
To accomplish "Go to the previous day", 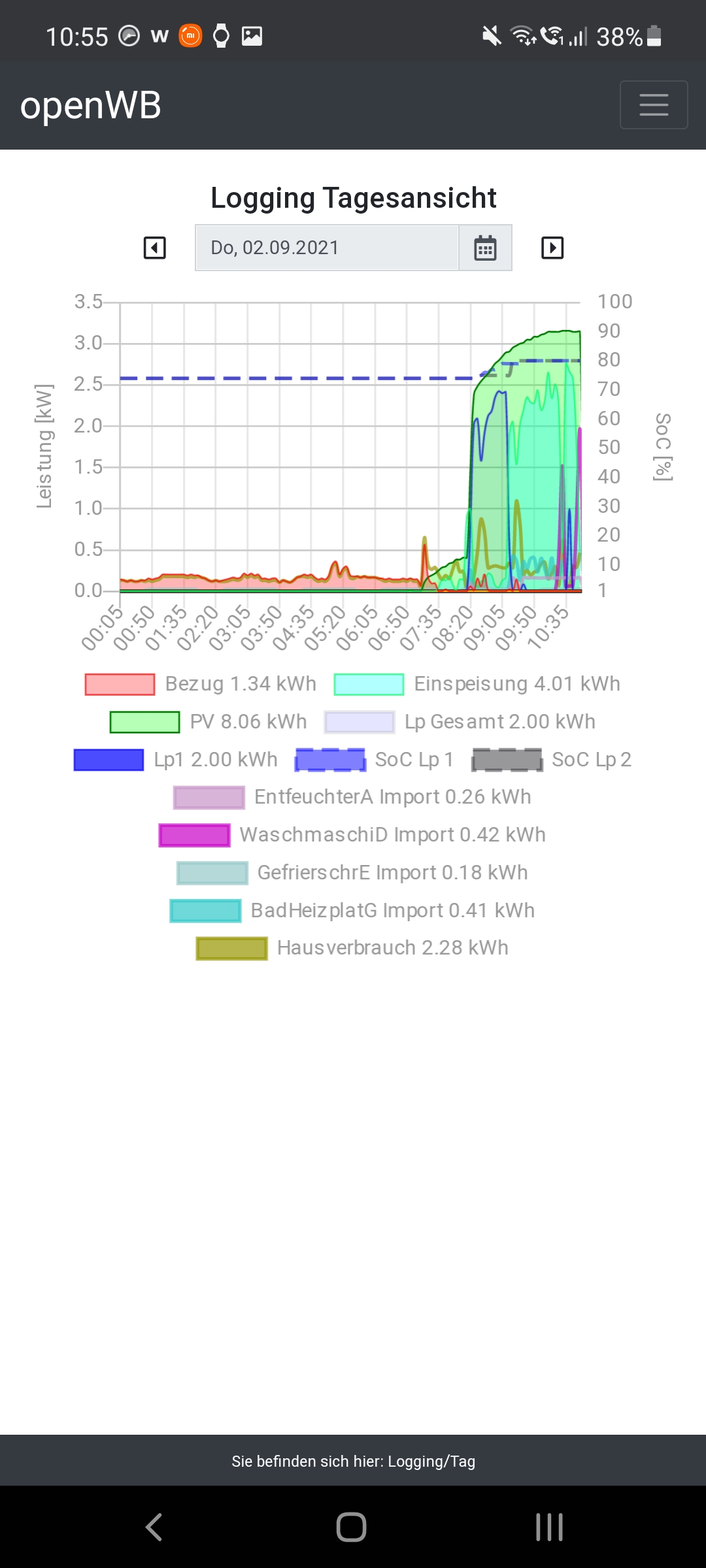I will click(x=155, y=248).
